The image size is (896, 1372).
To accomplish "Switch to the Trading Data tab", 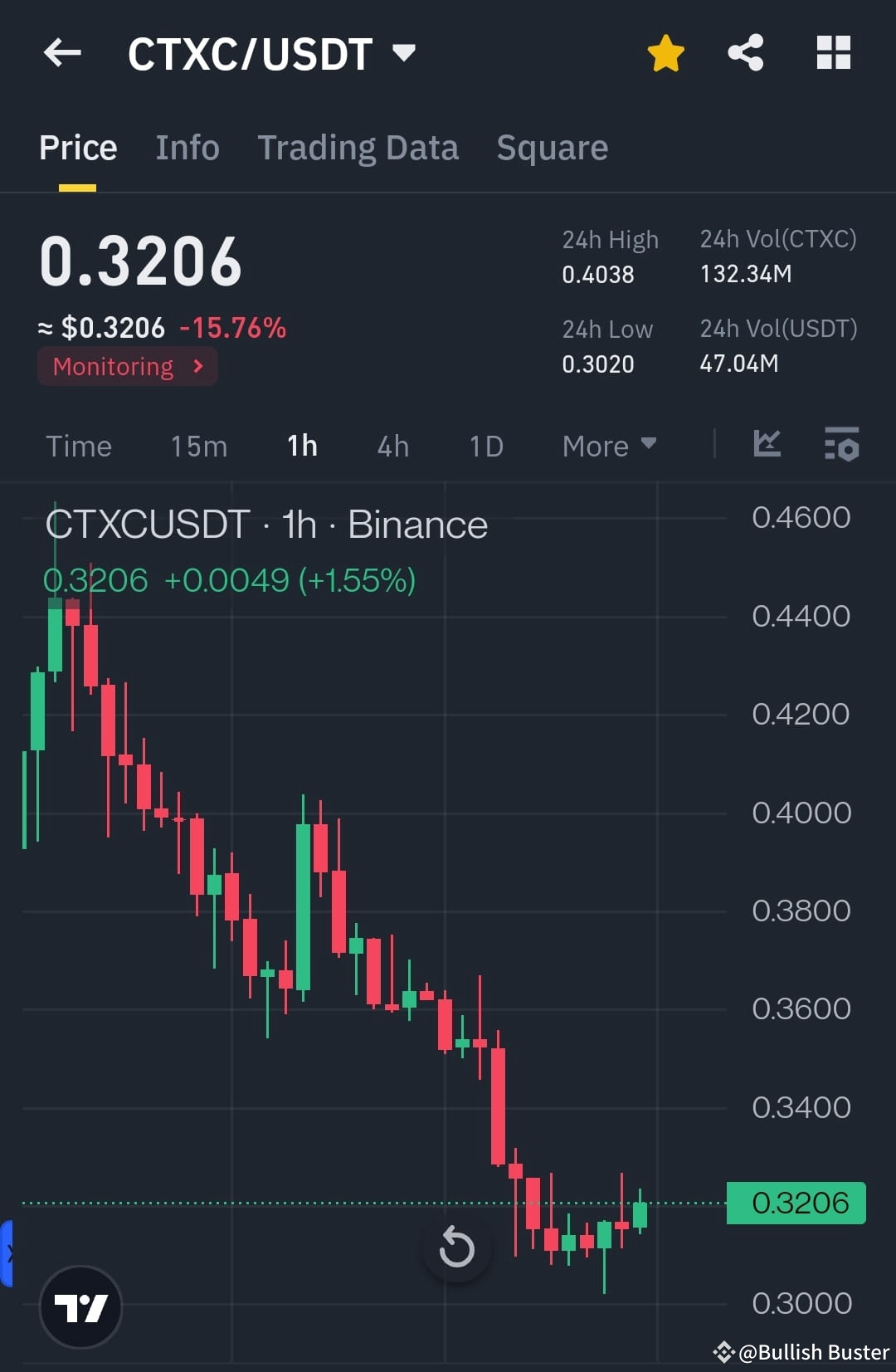I will tap(358, 147).
